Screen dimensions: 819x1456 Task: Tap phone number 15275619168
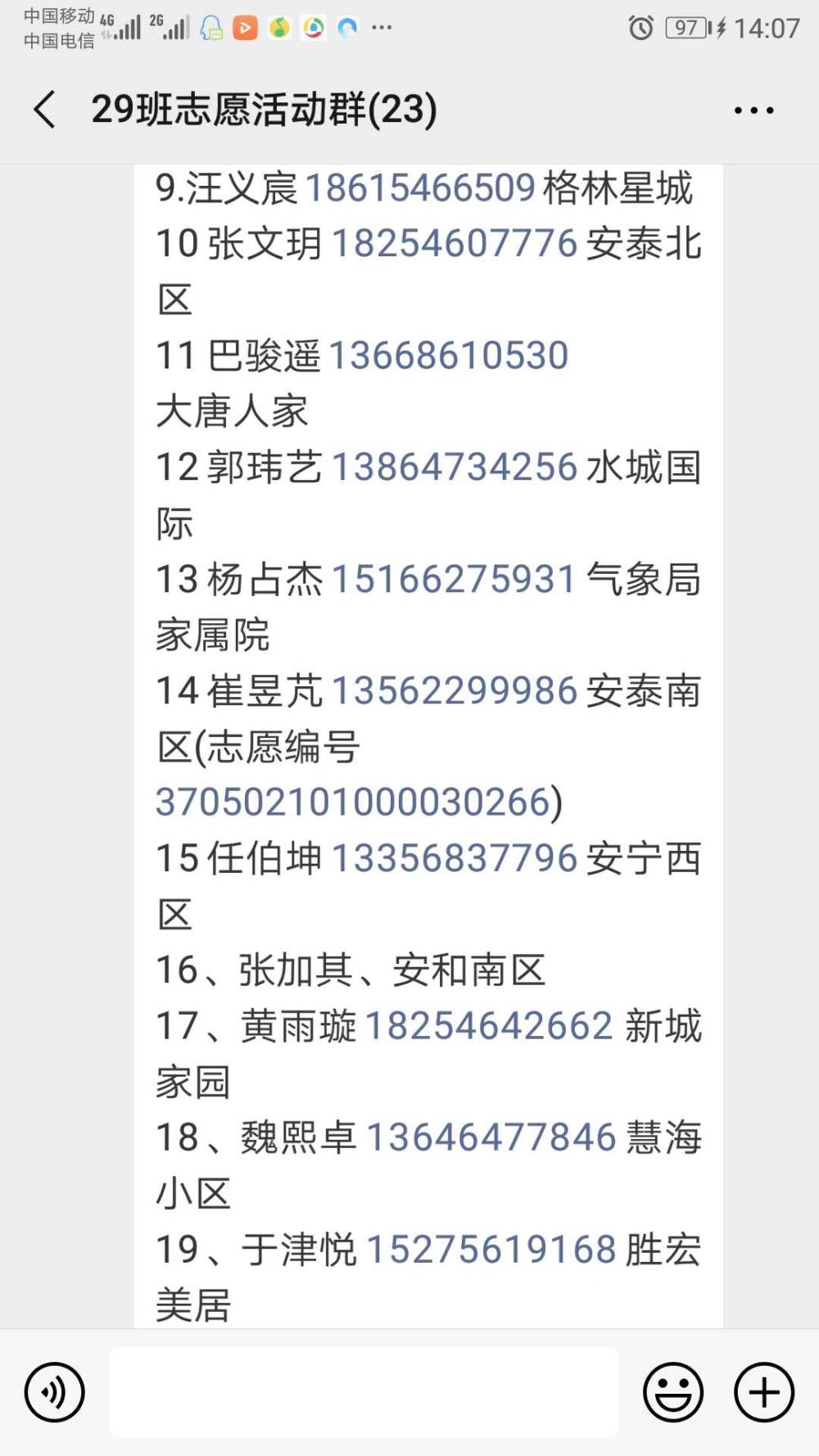point(491,1249)
